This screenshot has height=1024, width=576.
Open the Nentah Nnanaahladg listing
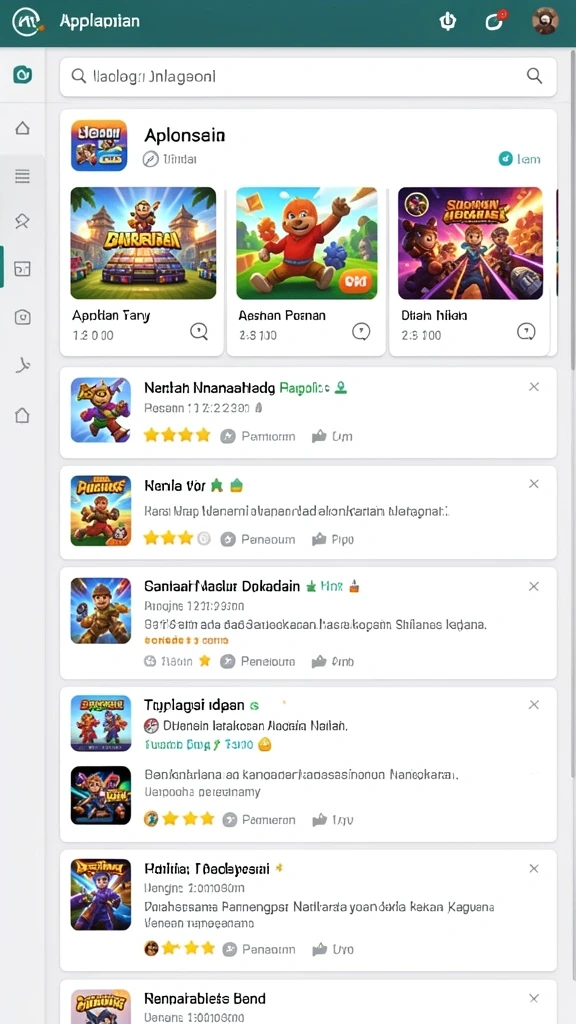[x=308, y=412]
